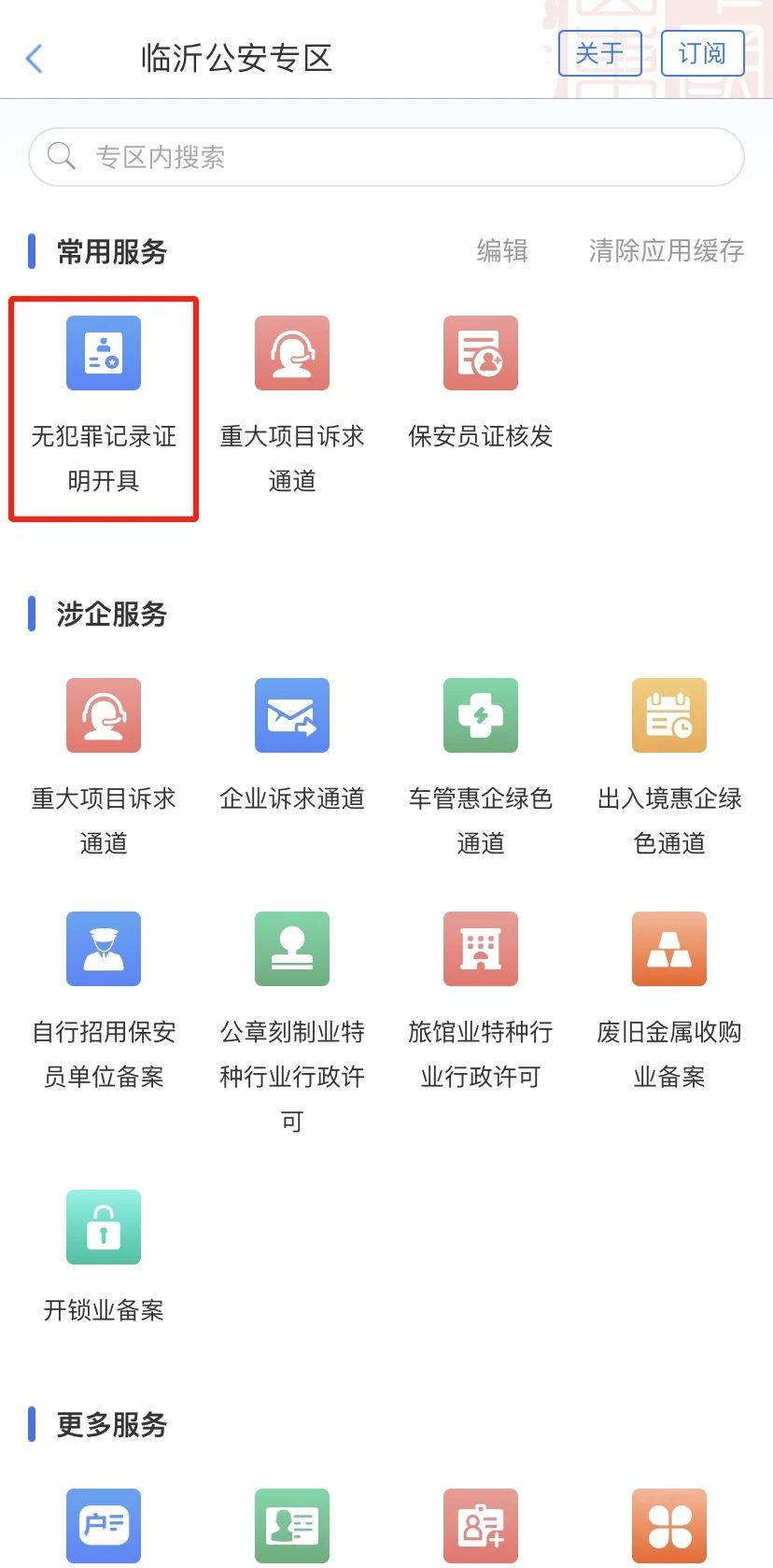Image resolution: width=773 pixels, height=1568 pixels.
Task: Open the 专区内搜索 search box
Action: (386, 157)
